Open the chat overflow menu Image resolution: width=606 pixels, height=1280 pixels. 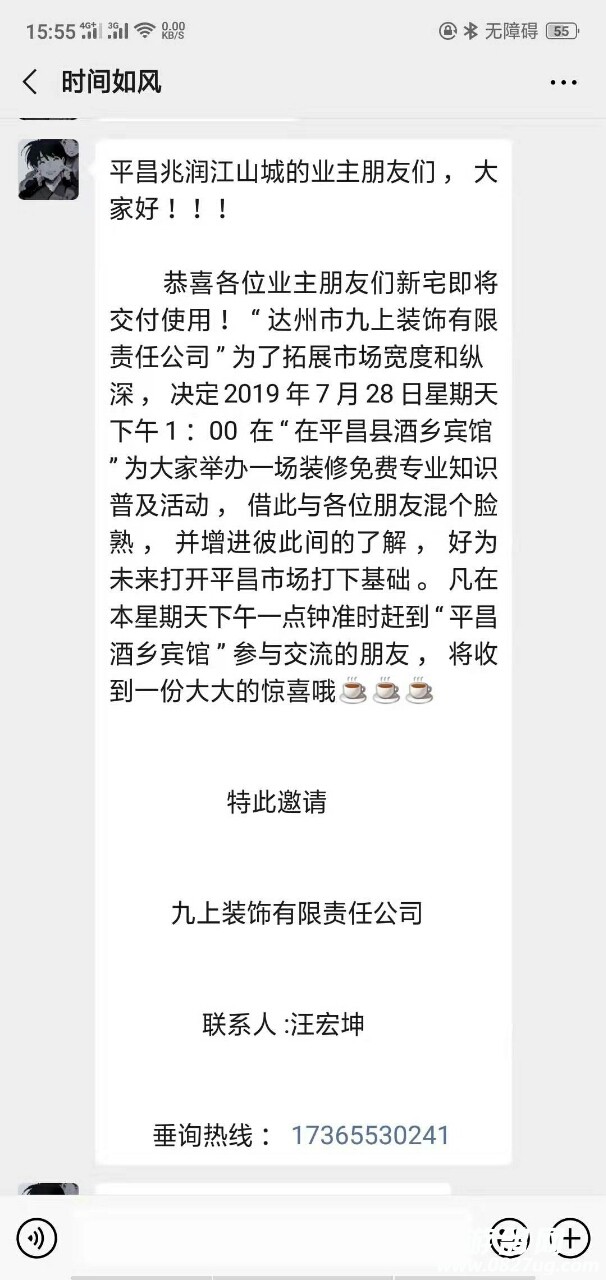pos(564,82)
